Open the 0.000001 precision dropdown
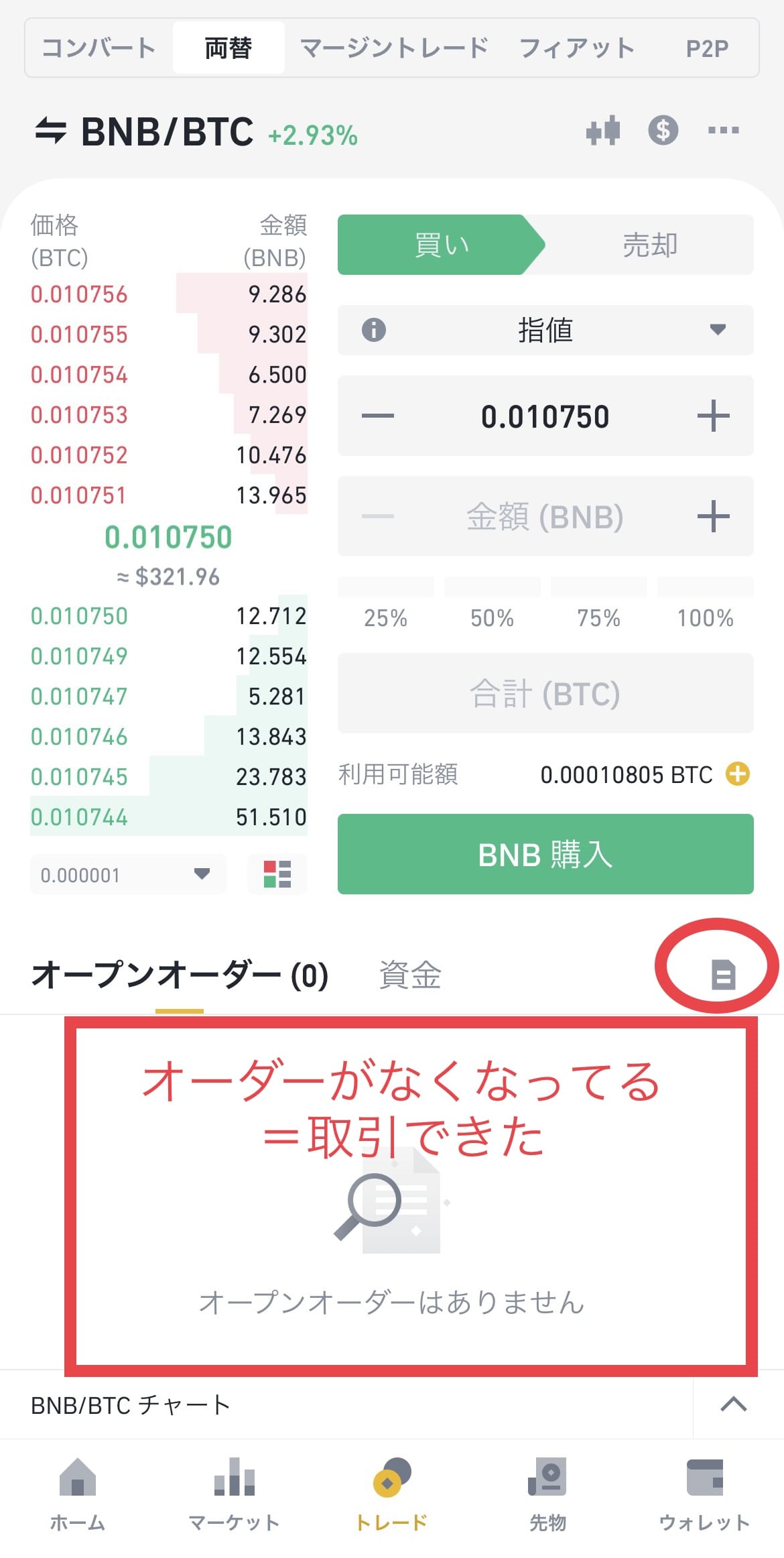 coord(128,874)
